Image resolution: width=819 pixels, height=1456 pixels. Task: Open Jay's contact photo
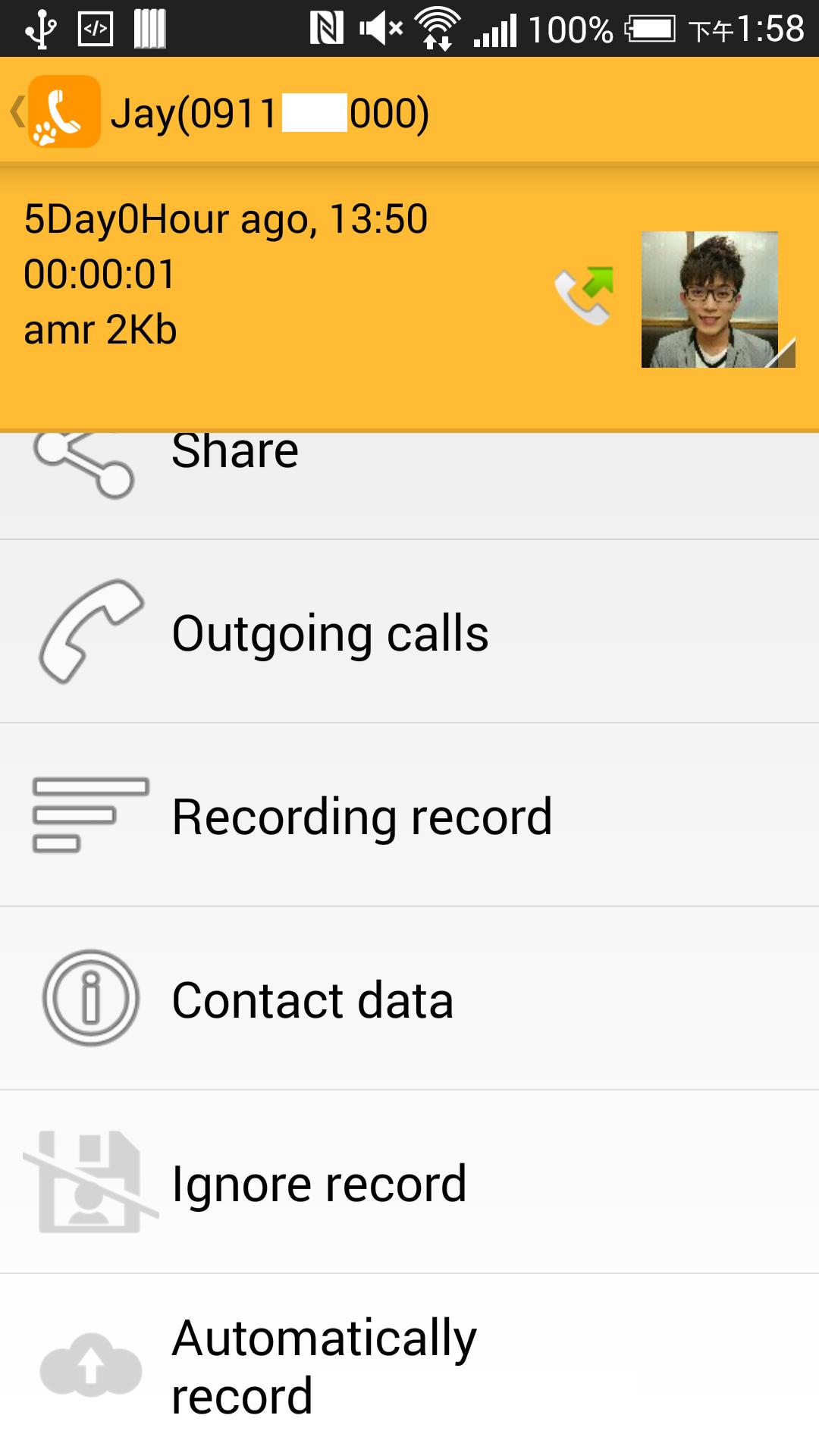click(710, 300)
